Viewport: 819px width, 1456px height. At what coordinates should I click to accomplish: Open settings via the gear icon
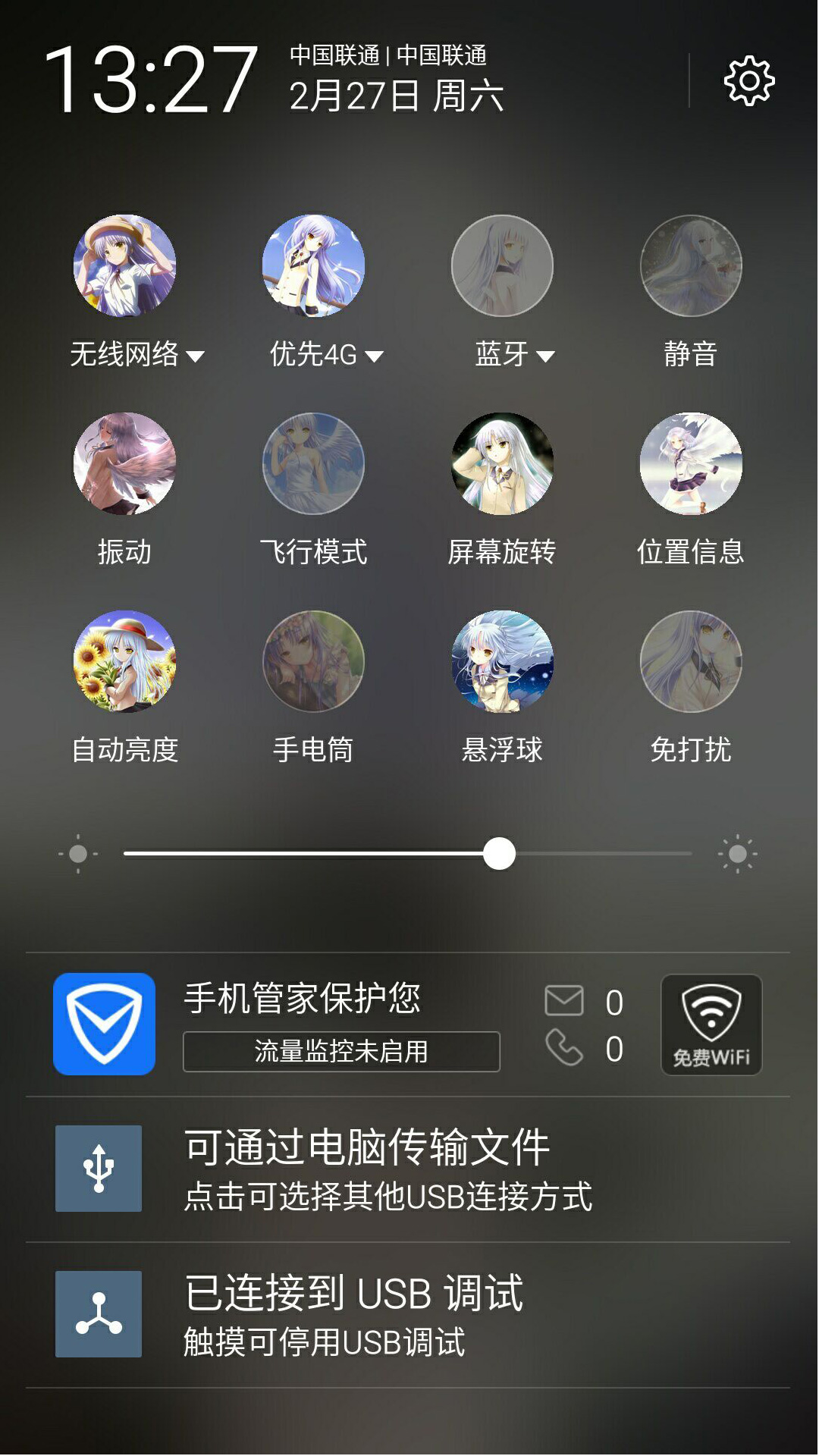749,80
